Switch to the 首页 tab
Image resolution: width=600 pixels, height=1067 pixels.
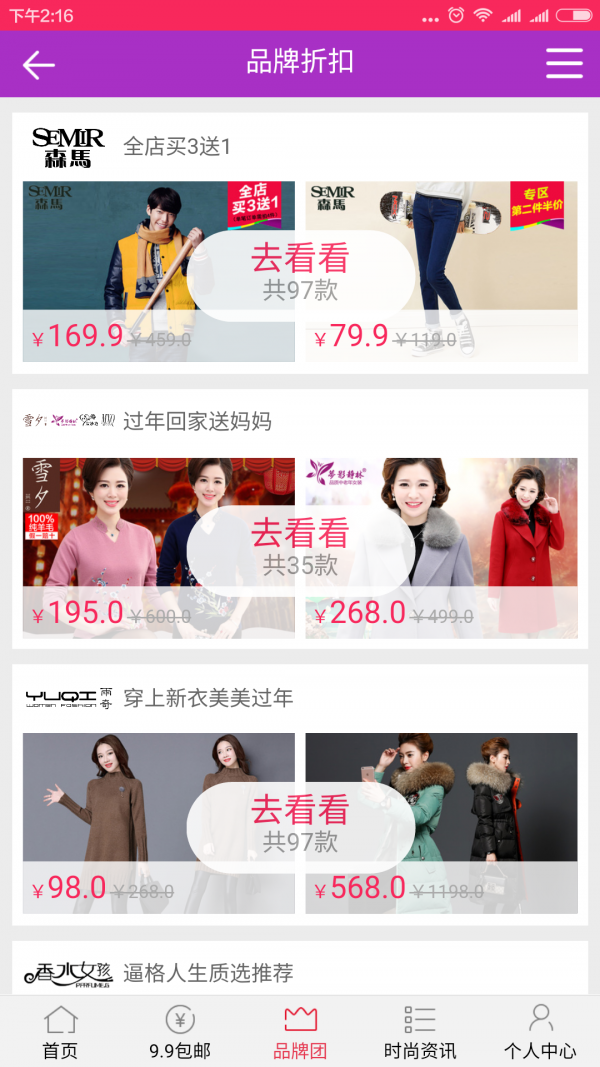point(60,1032)
